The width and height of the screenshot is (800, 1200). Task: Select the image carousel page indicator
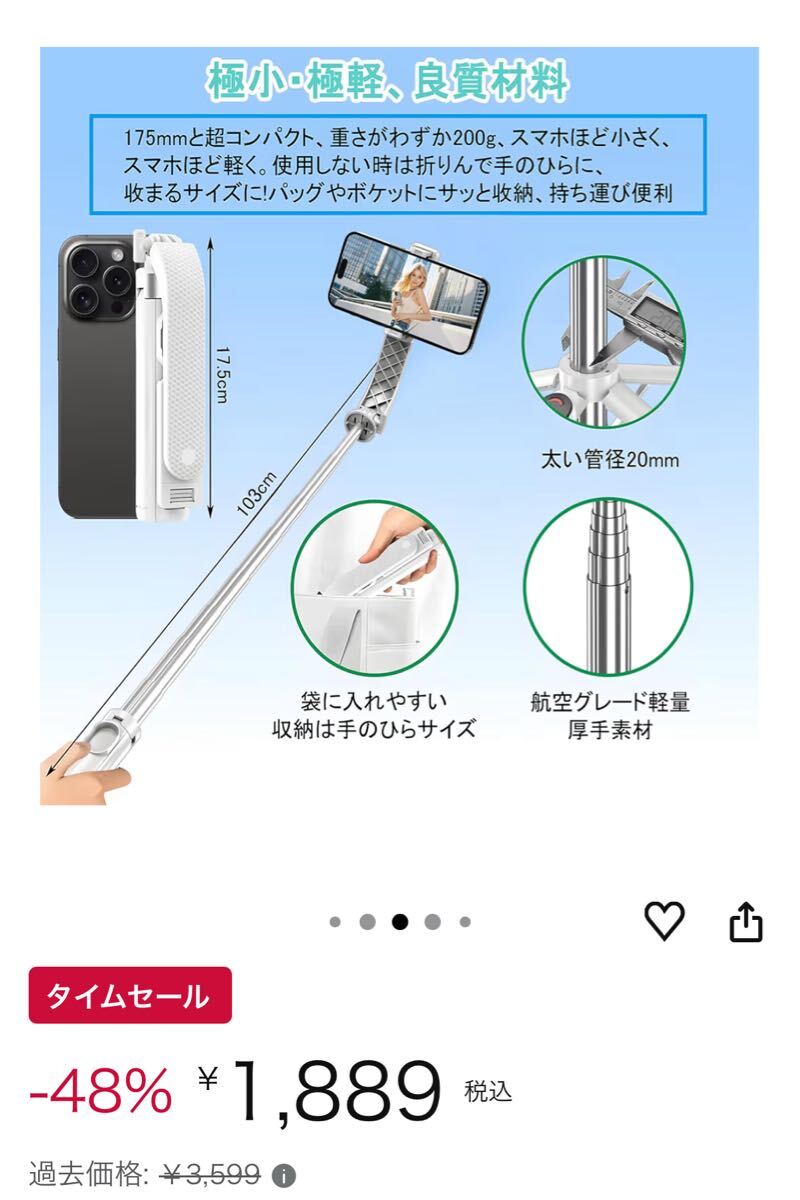pos(400,922)
